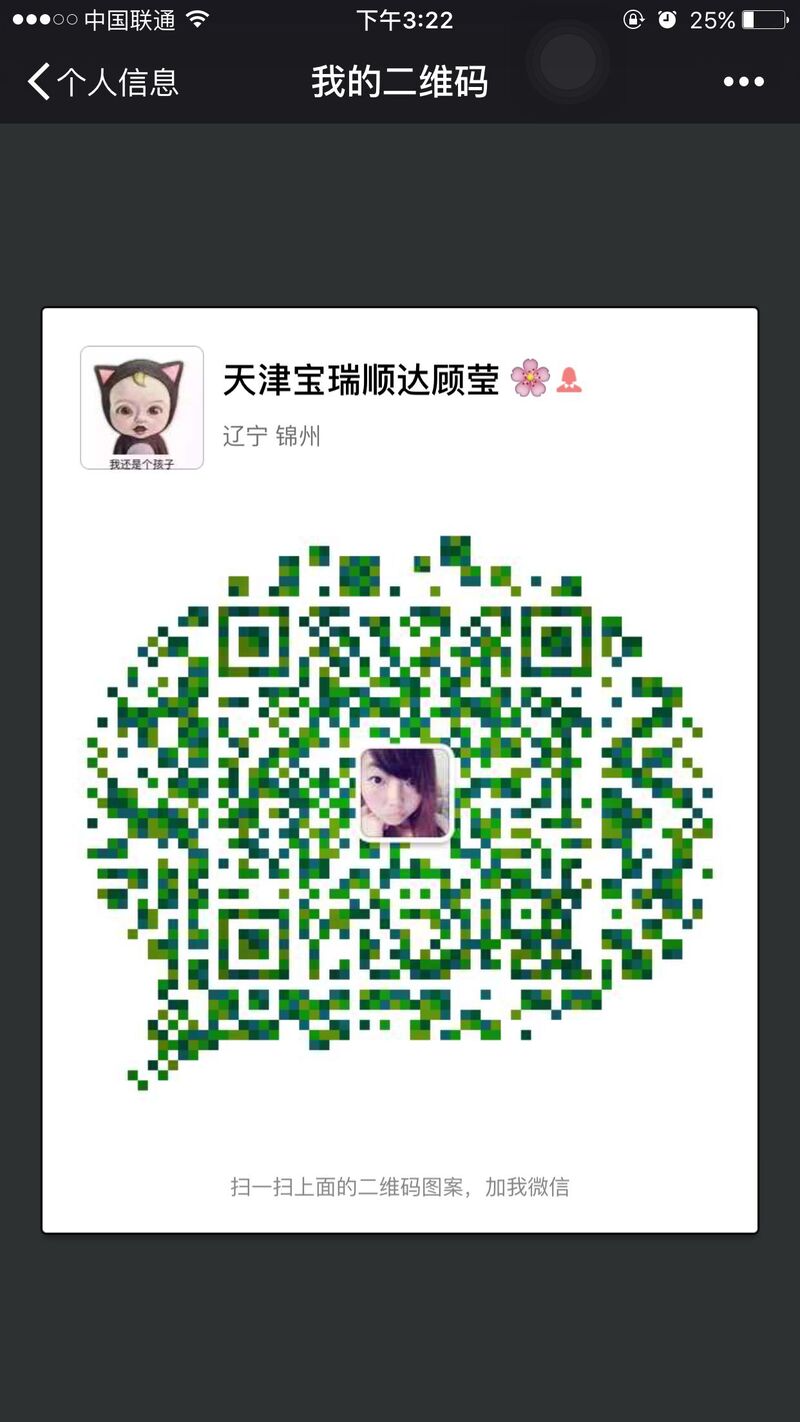This screenshot has height=1422, width=800.
Task: Open the three-dot overflow menu
Action: pyautogui.click(x=743, y=82)
